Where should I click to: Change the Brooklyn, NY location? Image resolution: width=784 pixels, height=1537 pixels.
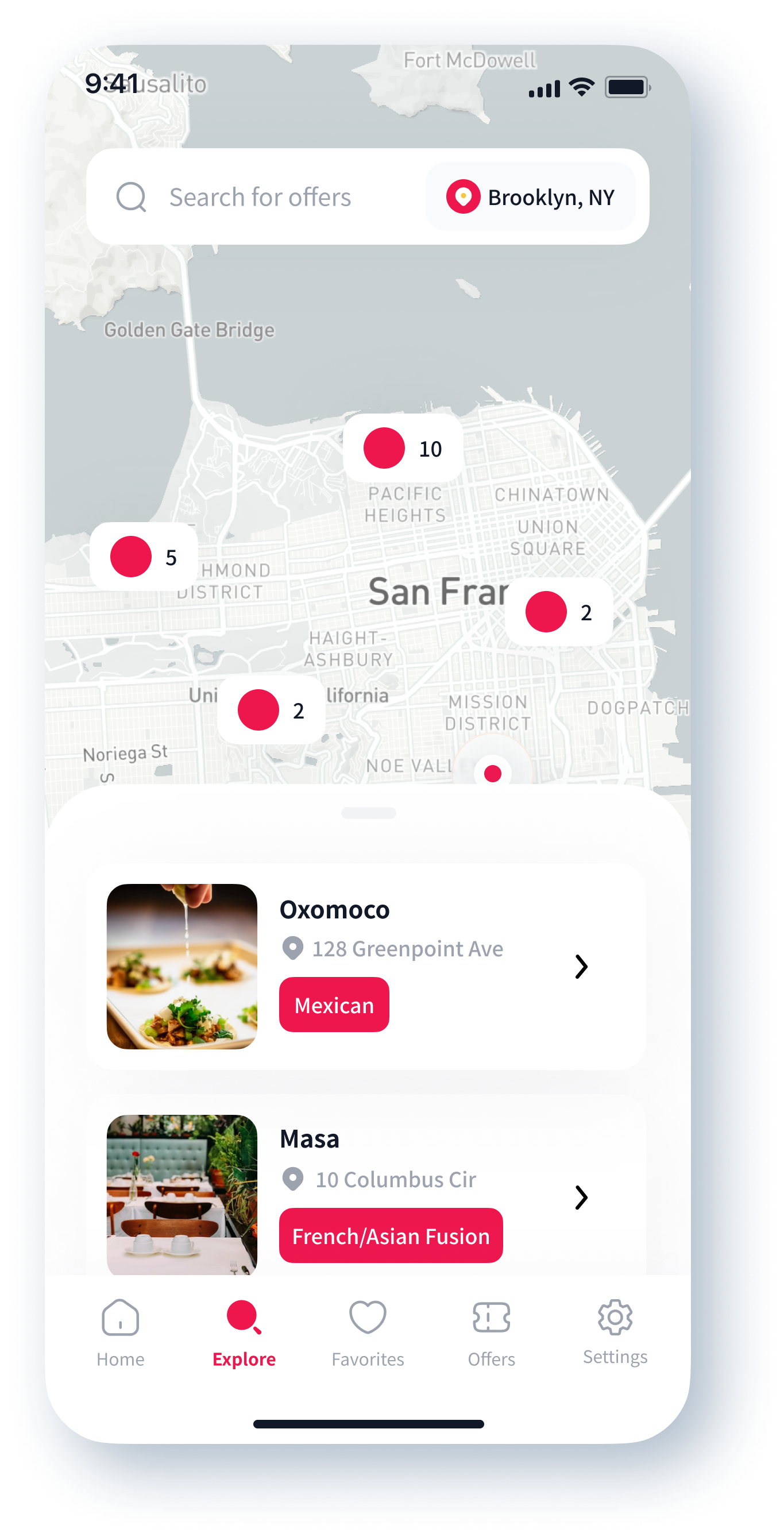[530, 197]
